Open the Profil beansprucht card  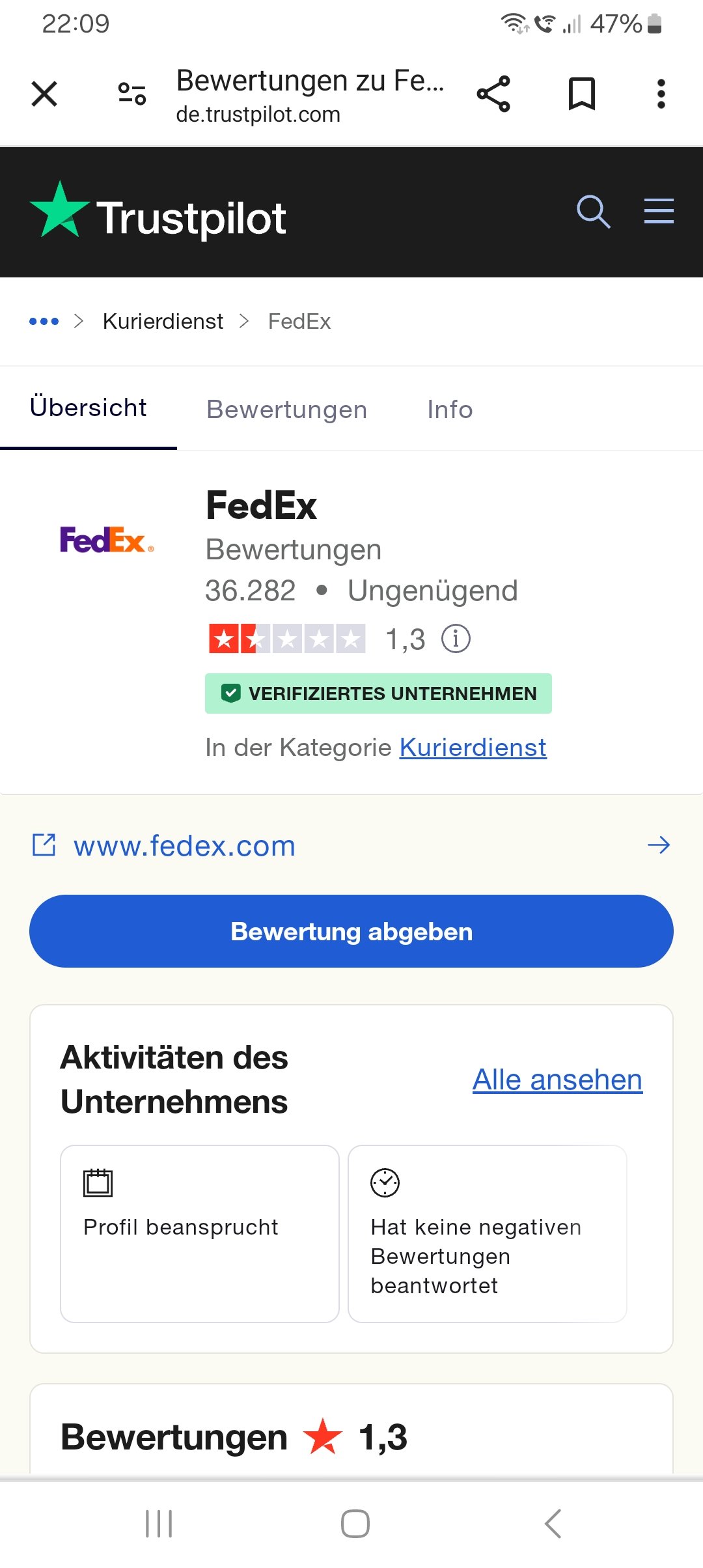pos(200,1233)
